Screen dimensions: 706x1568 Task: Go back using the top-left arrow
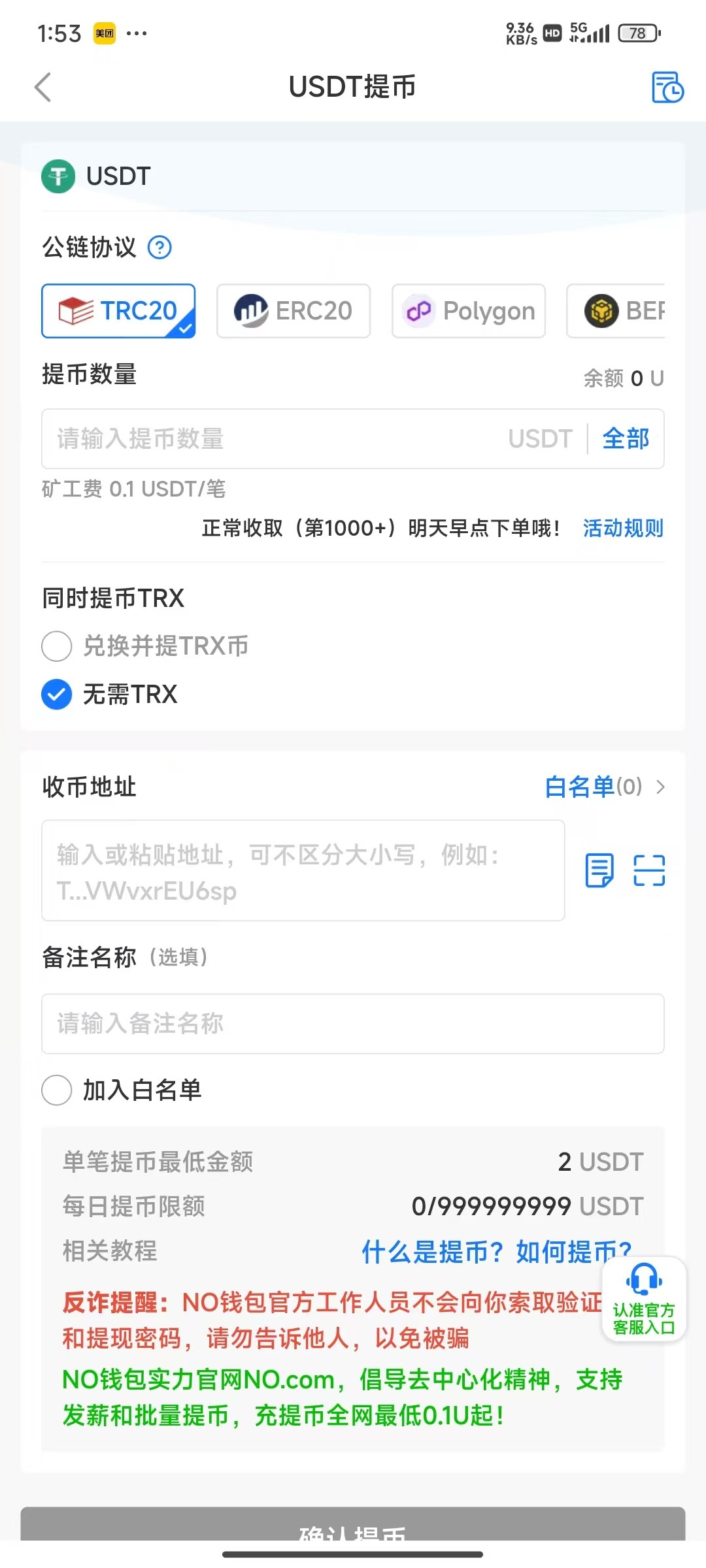[43, 87]
